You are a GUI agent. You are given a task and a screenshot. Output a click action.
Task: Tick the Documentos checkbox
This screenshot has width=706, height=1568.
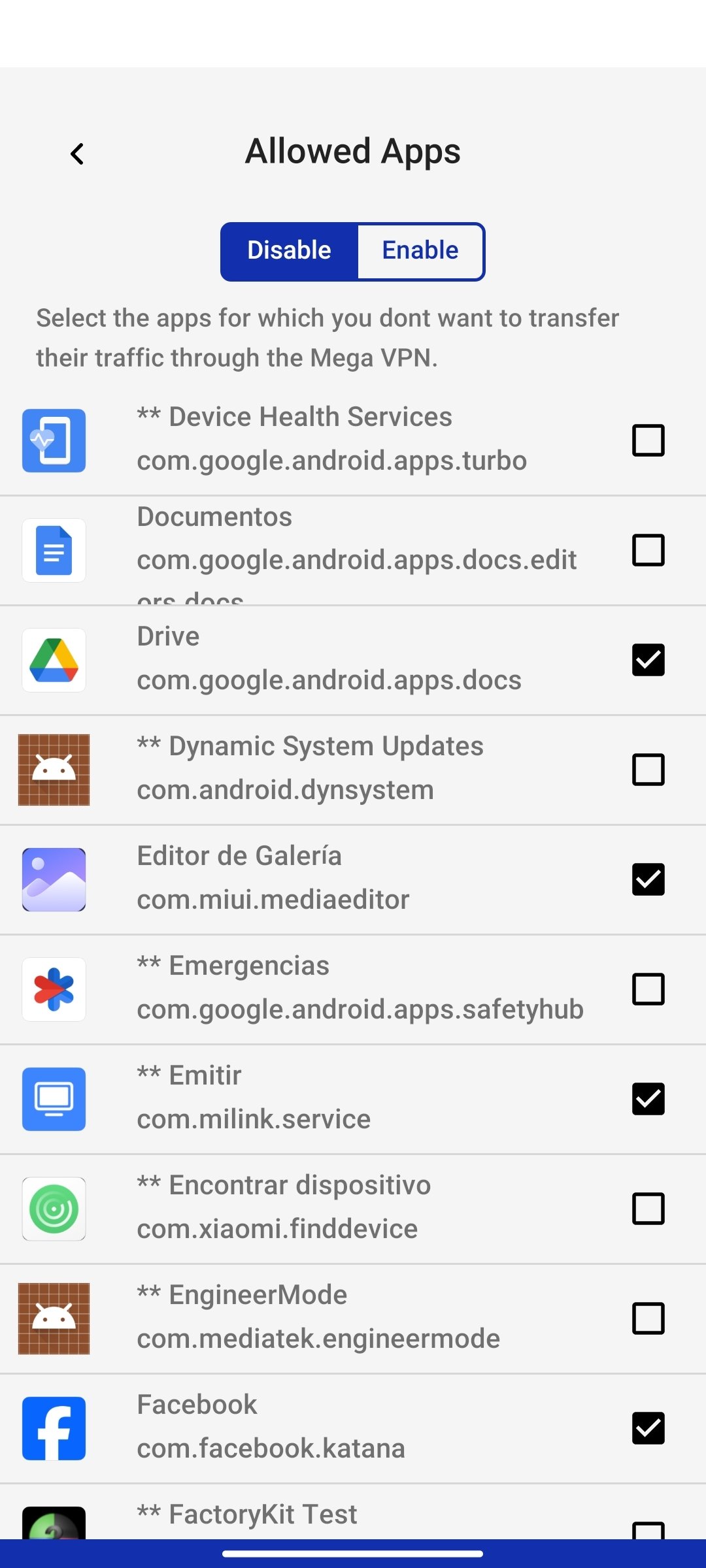(648, 550)
